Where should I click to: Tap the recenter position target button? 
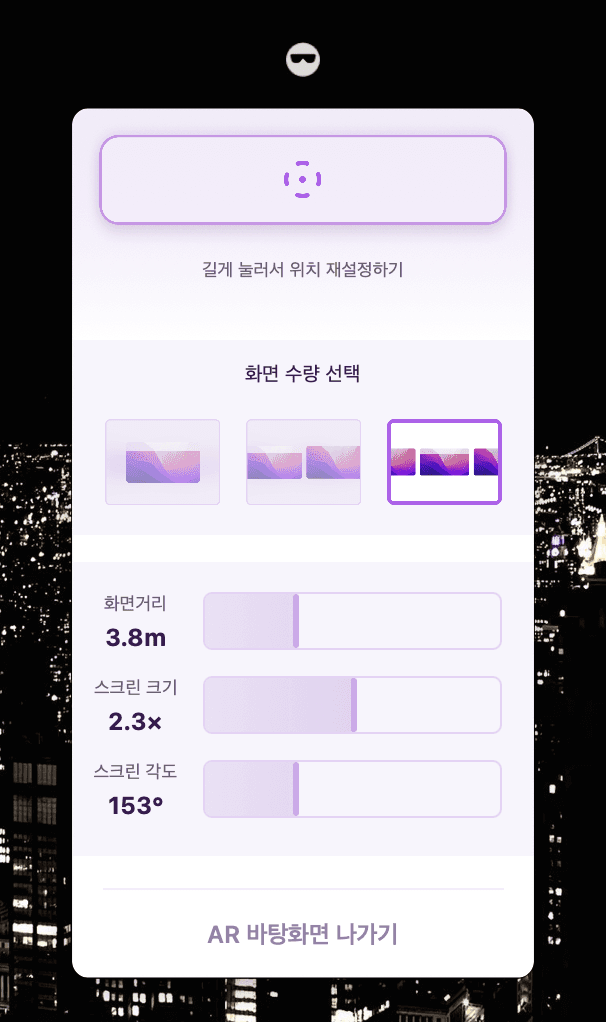(302, 180)
